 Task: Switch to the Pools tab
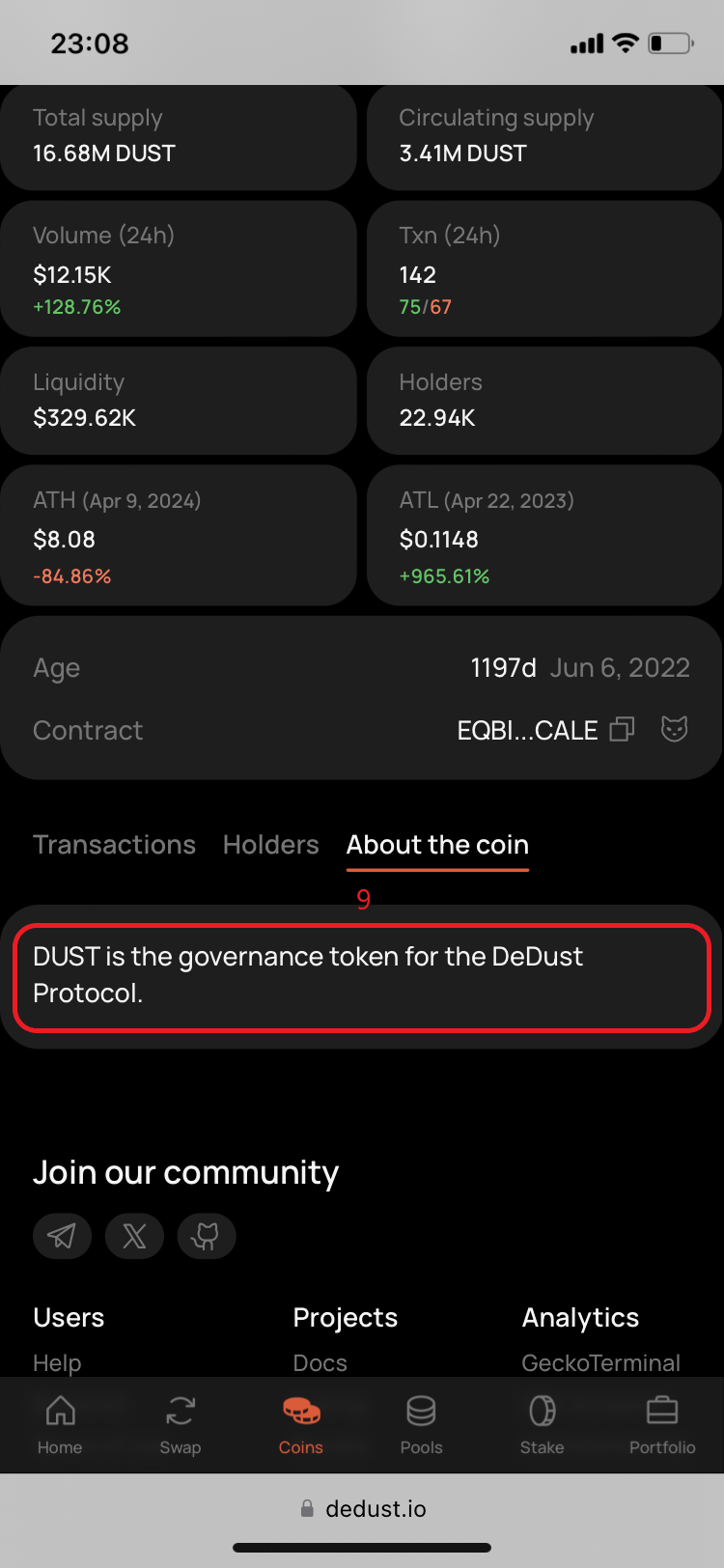point(421,1424)
